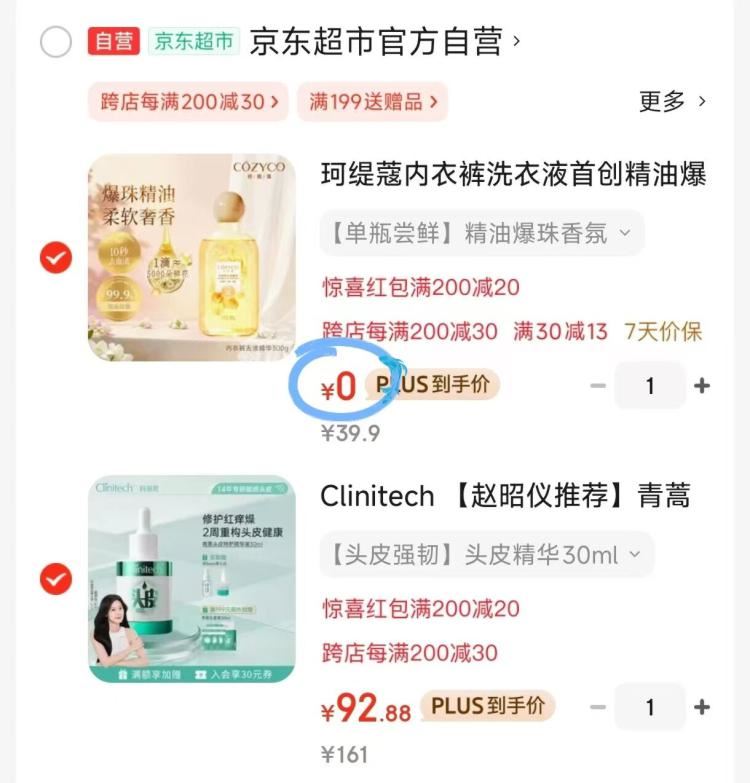The image size is (750, 783).
Task: Uncheck the 珂缇蔻 laundry liquid item
Action: pyautogui.click(x=55, y=258)
